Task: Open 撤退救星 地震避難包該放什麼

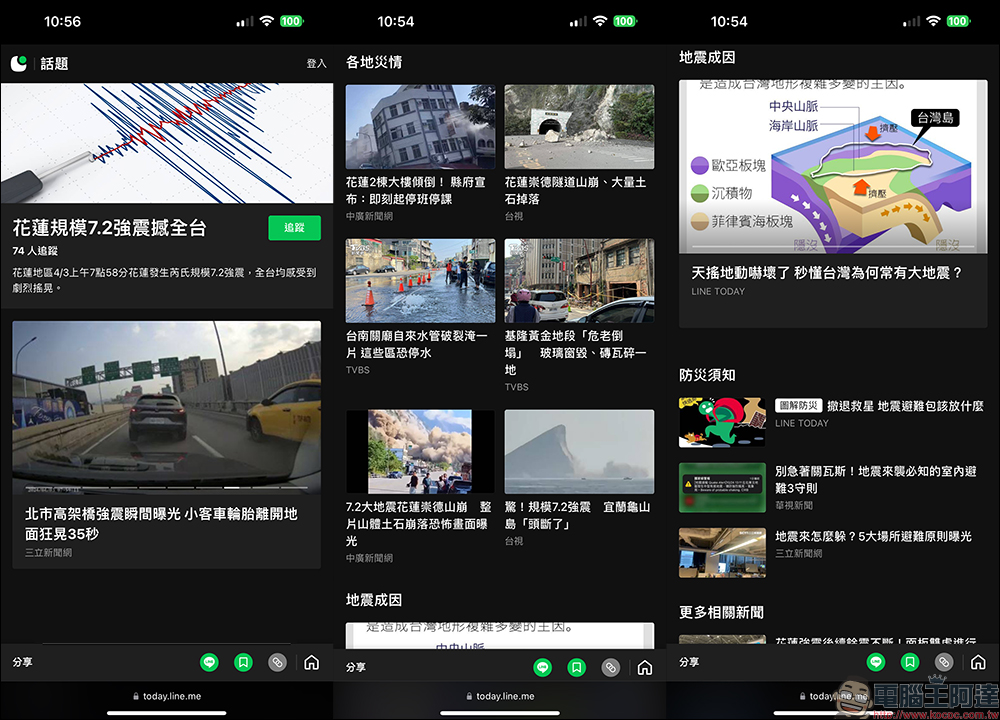Action: pyautogui.click(x=833, y=422)
